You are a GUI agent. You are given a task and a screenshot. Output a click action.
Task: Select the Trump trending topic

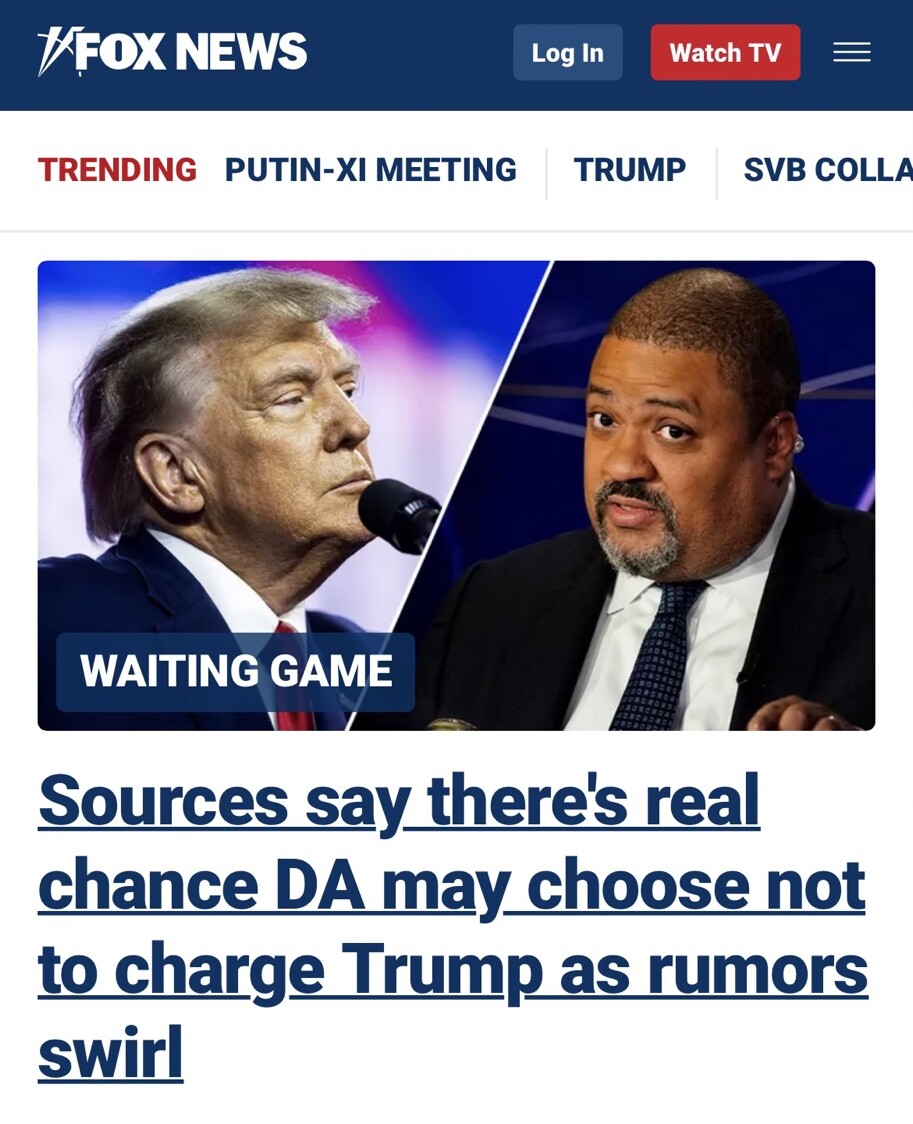tap(630, 170)
